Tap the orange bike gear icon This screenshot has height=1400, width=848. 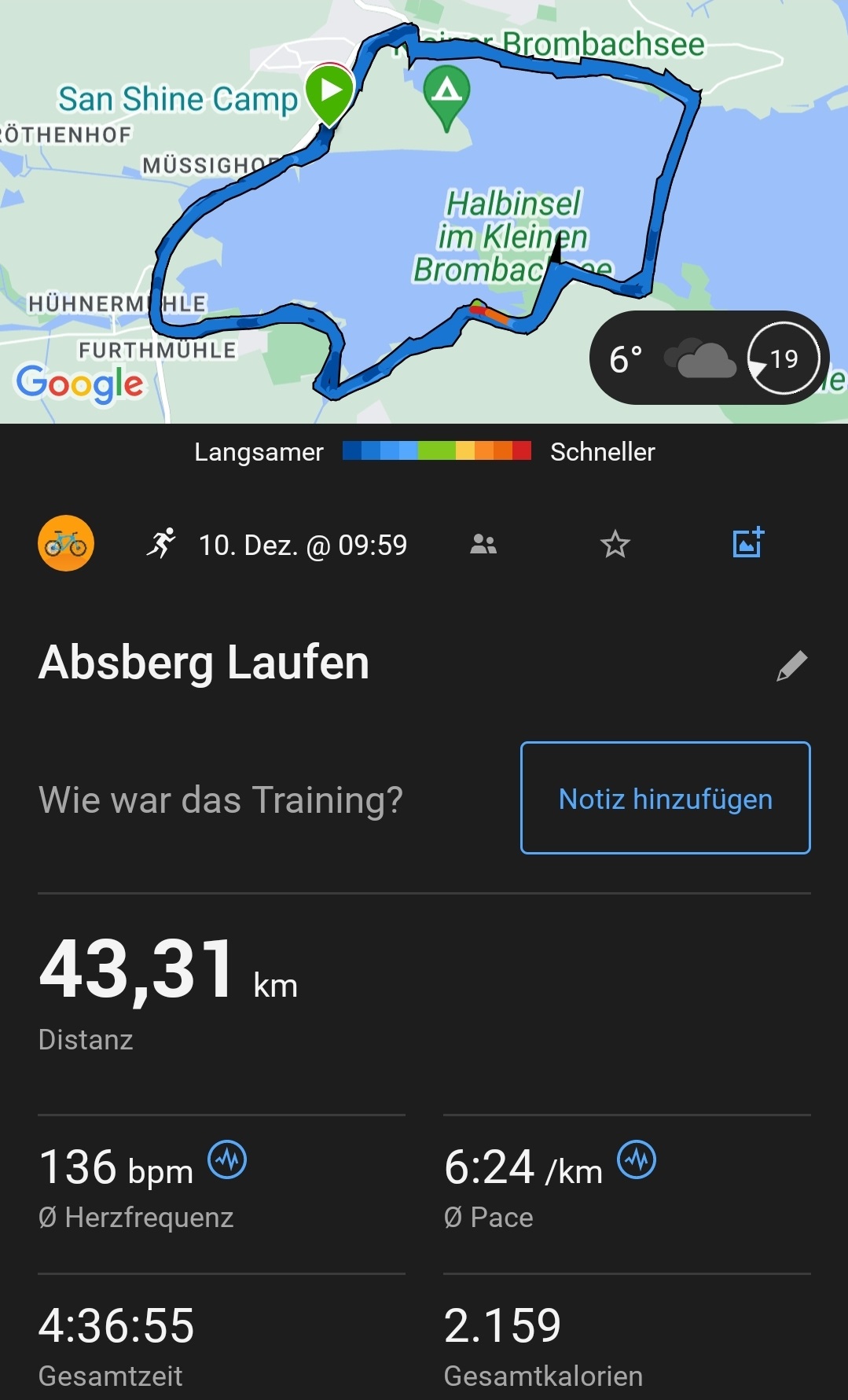coord(66,543)
